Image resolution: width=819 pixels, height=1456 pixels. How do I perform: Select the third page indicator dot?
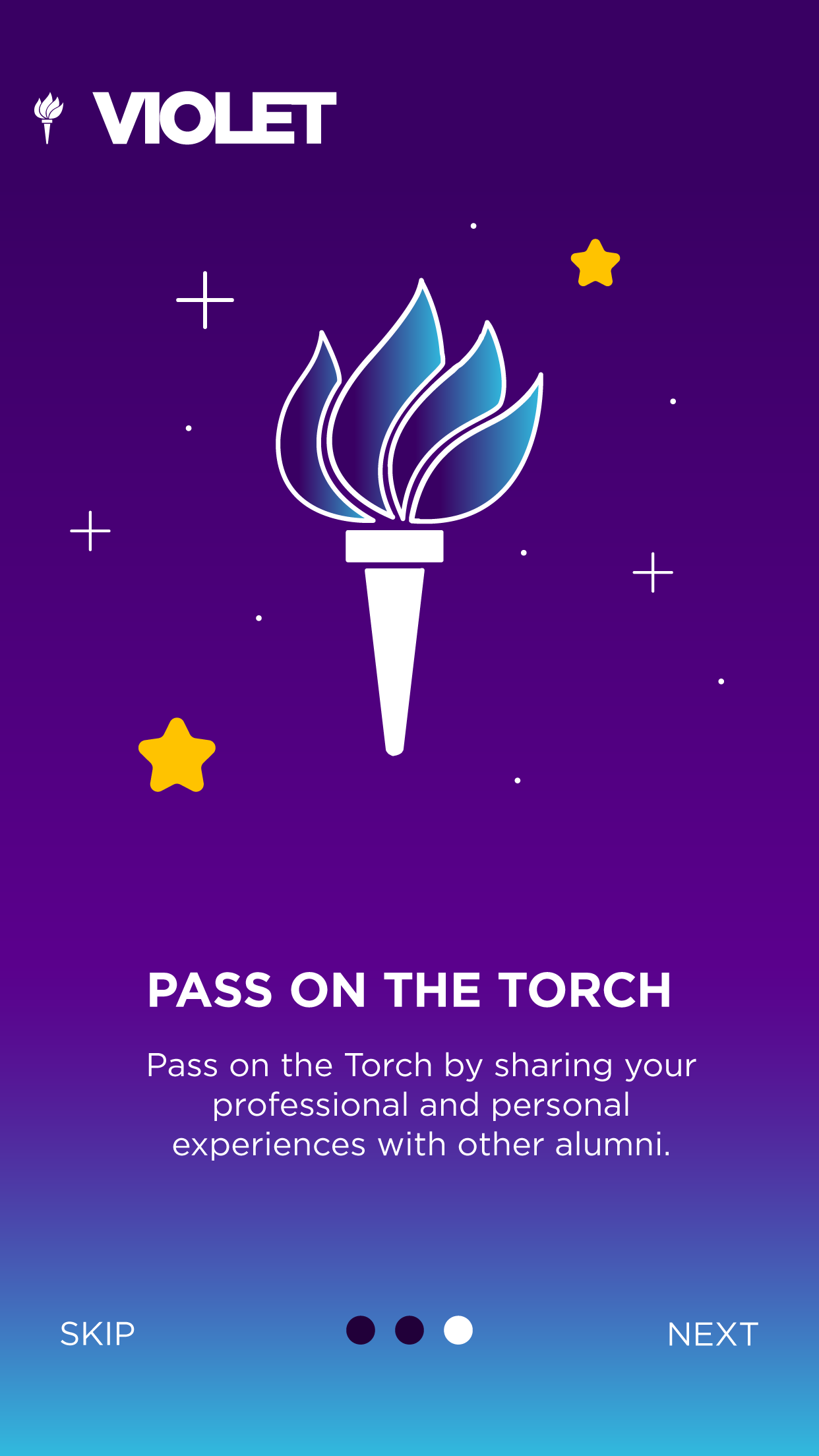point(458,1330)
